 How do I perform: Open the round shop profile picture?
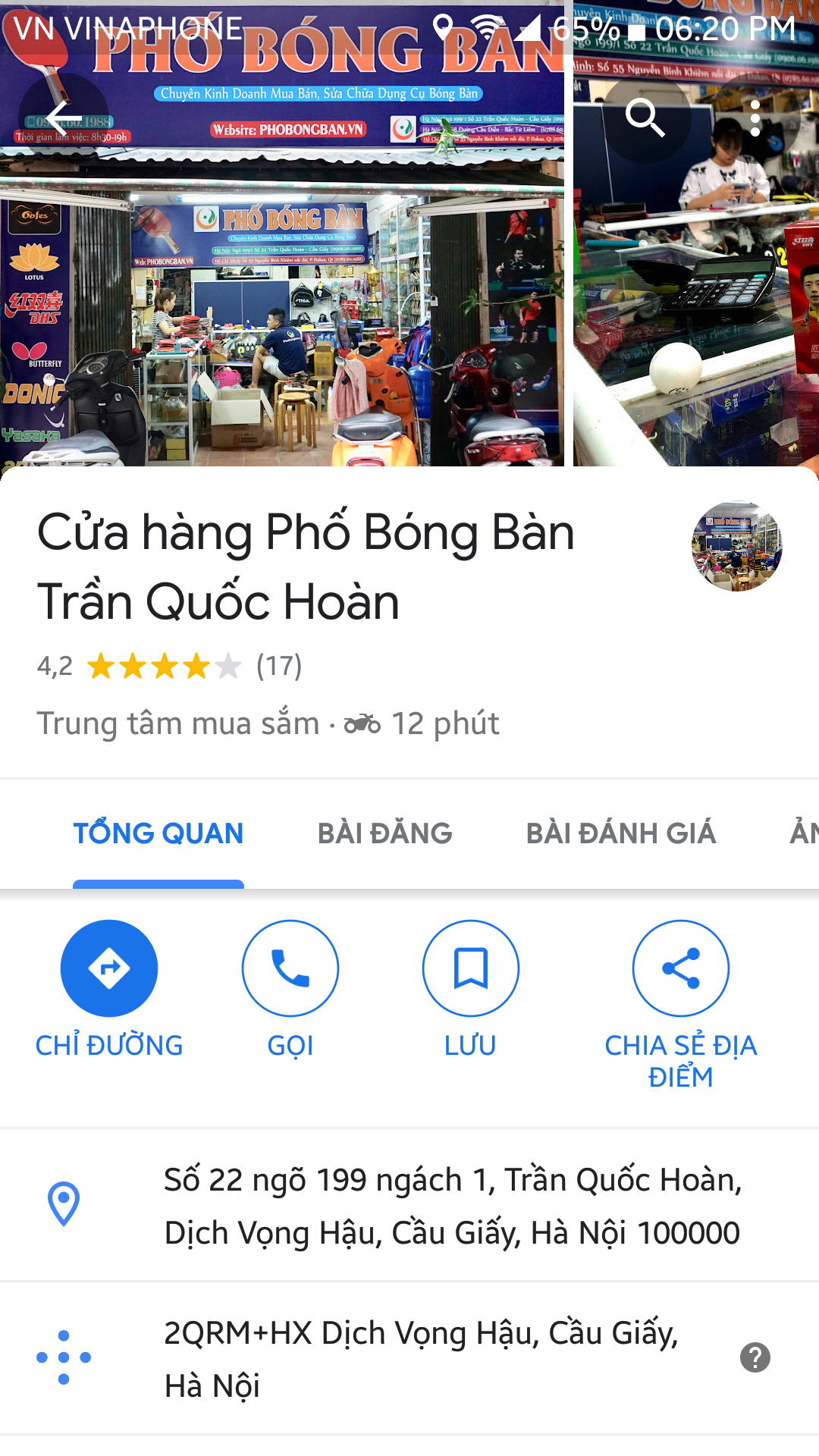pos(736,546)
